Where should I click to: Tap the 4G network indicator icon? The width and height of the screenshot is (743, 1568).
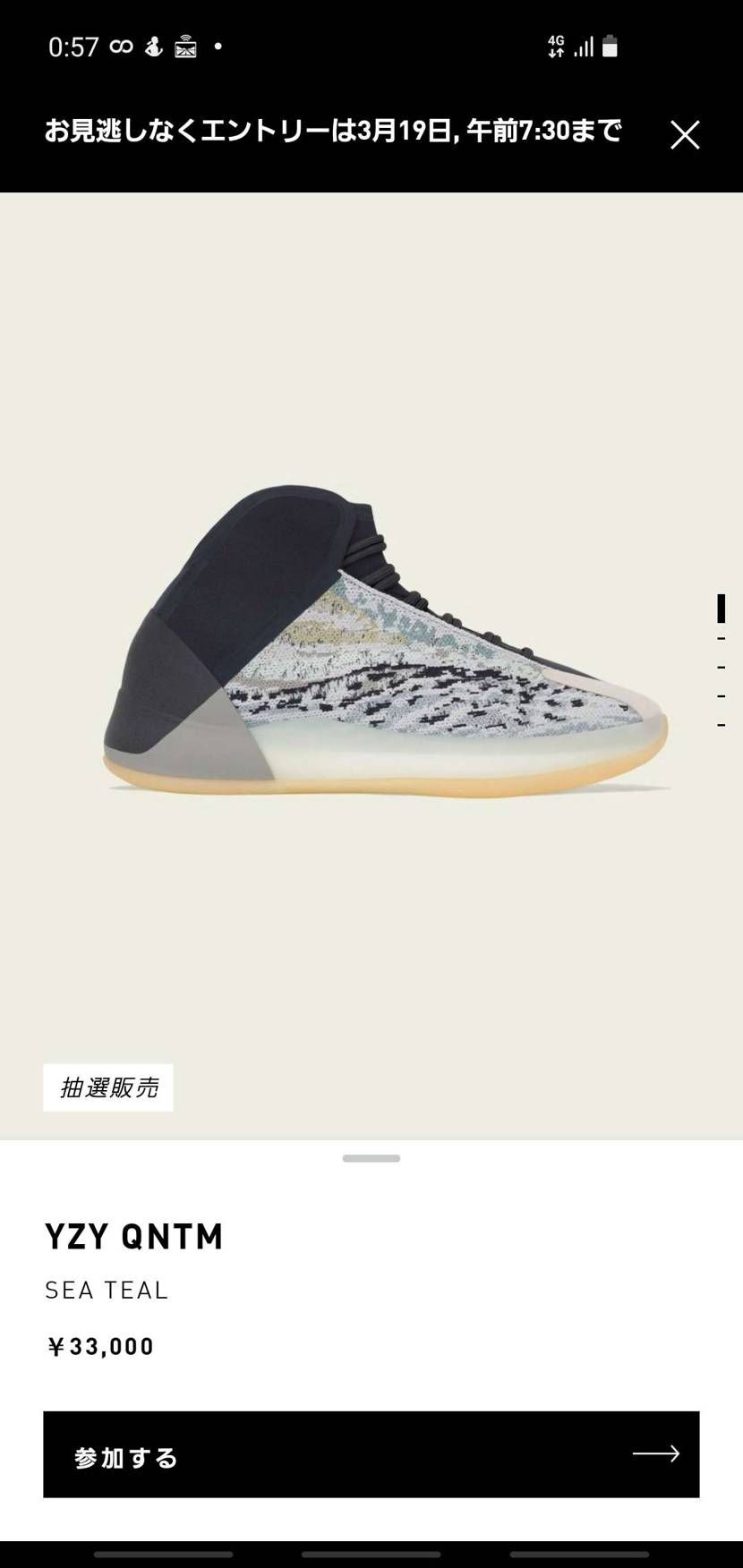tap(555, 46)
